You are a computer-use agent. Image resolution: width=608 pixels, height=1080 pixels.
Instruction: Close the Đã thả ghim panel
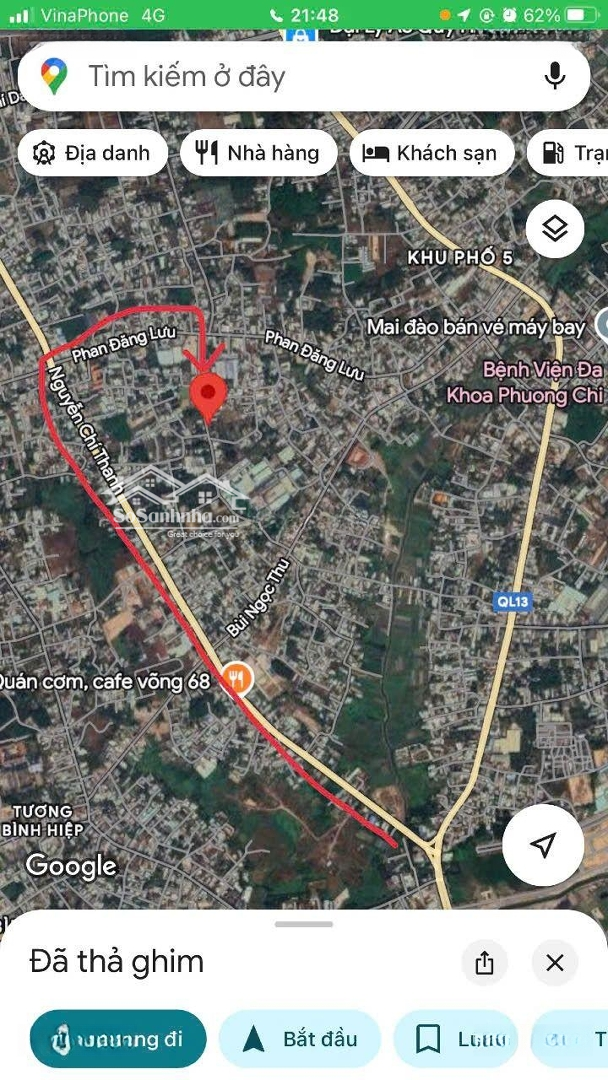click(555, 963)
